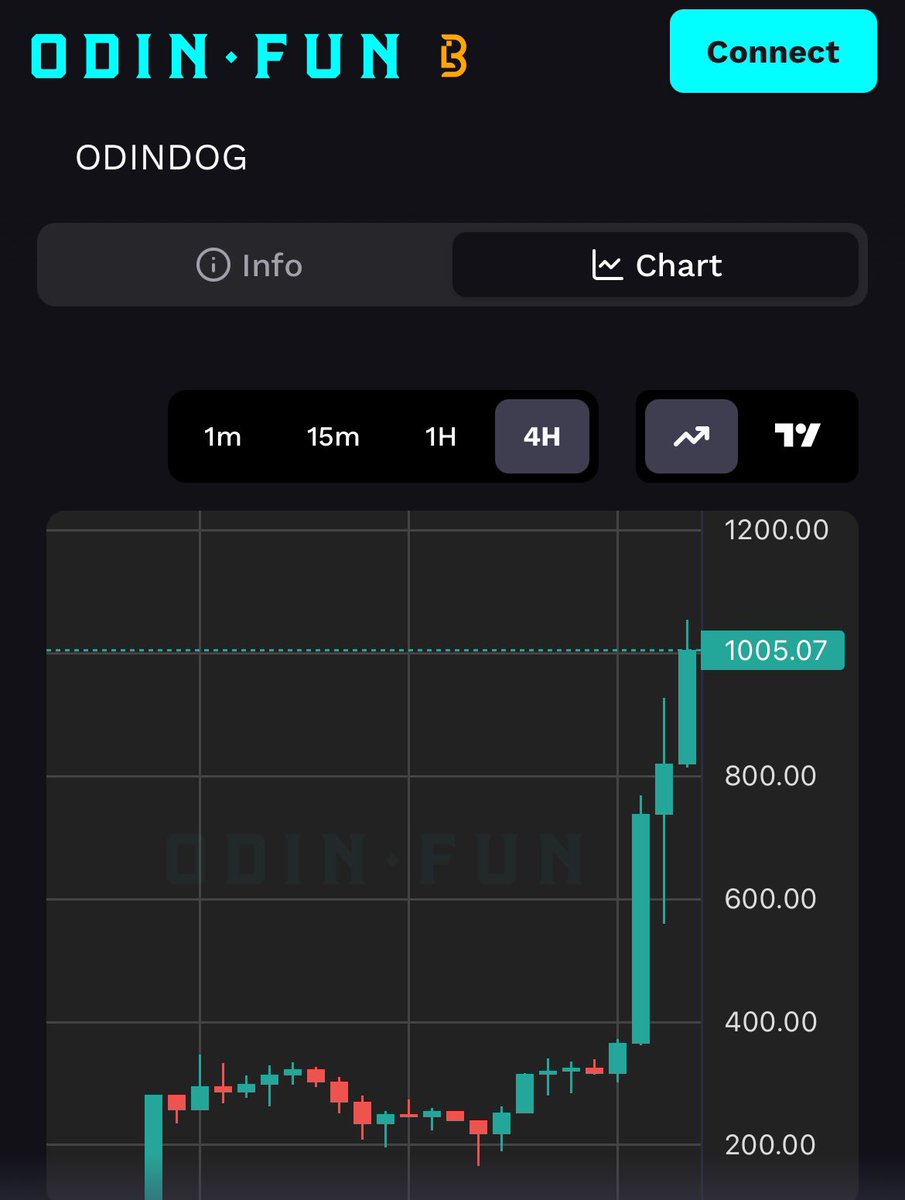
Task: Select the 4H timeframe
Action: coord(542,436)
